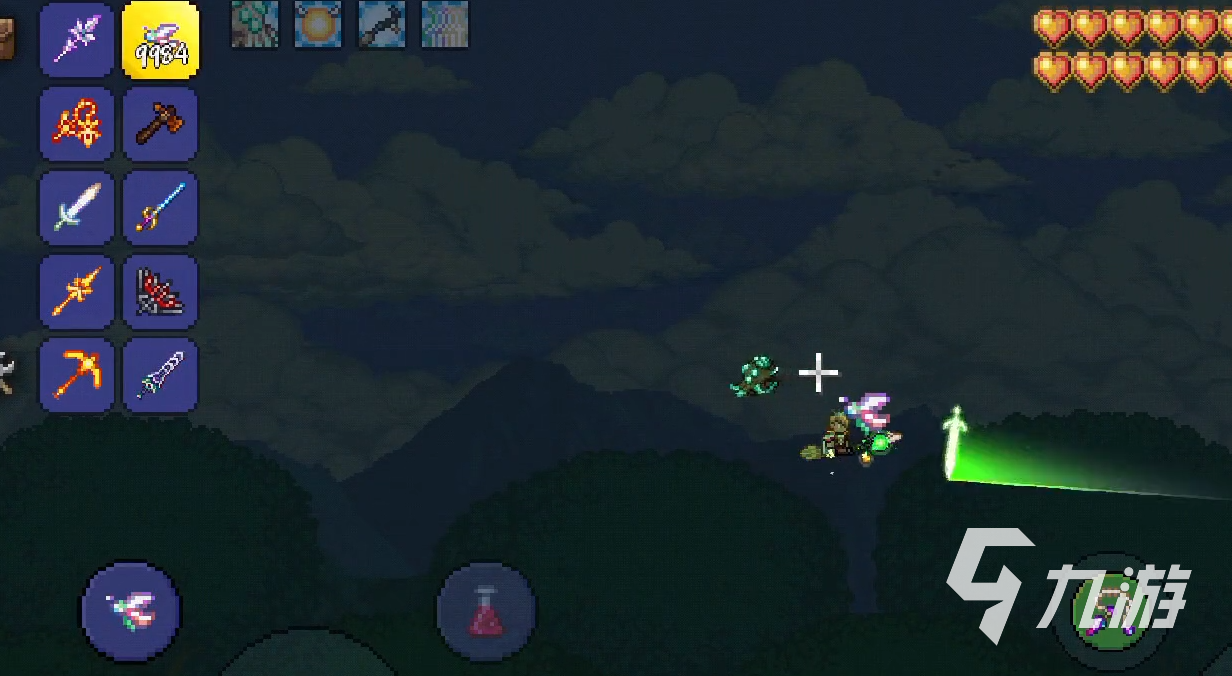Switch to the orange solar pickaxe
Image resolution: width=1232 pixels, height=676 pixels.
pyautogui.click(x=77, y=375)
